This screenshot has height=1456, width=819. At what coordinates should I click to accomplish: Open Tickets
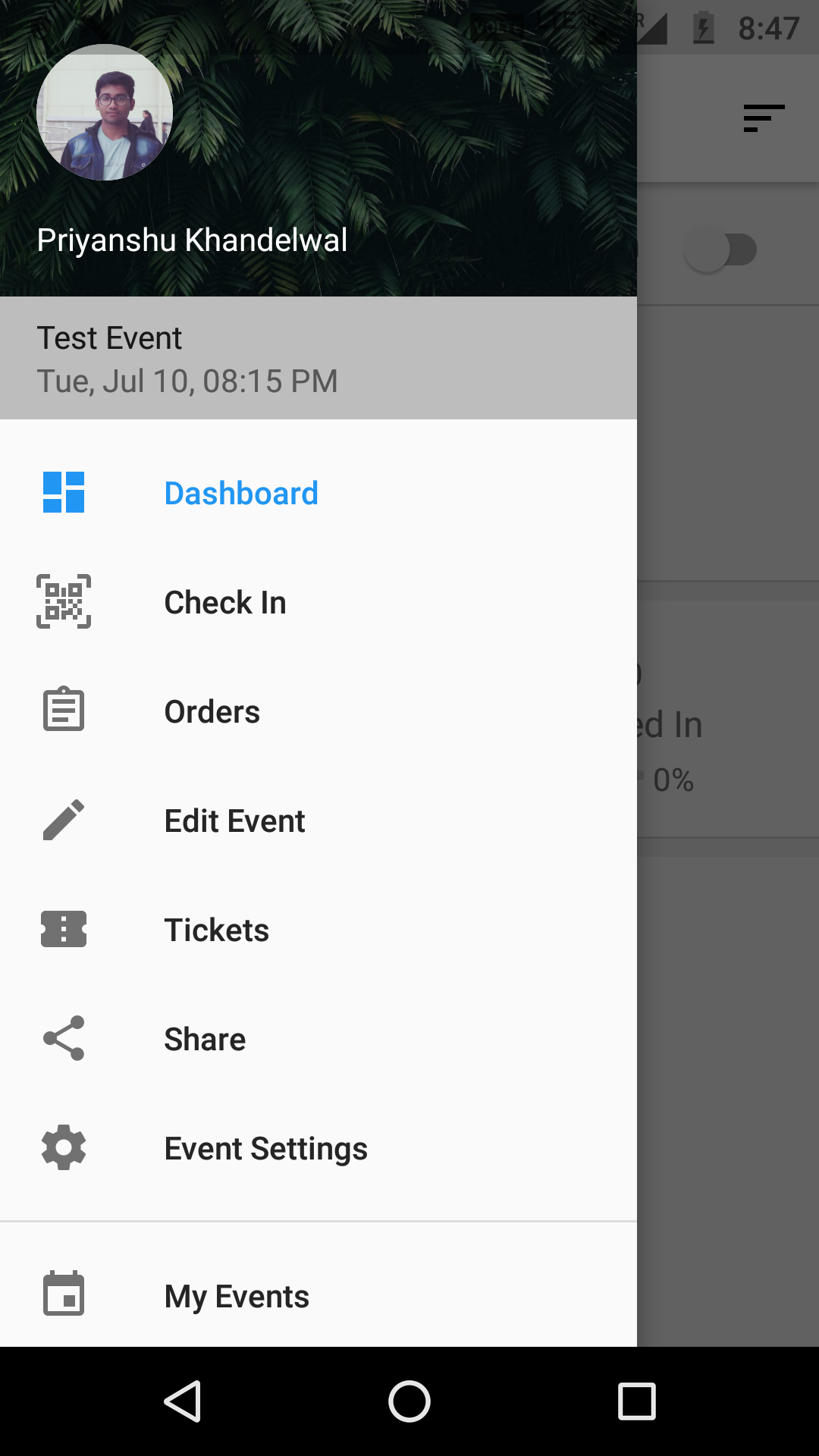(x=318, y=930)
